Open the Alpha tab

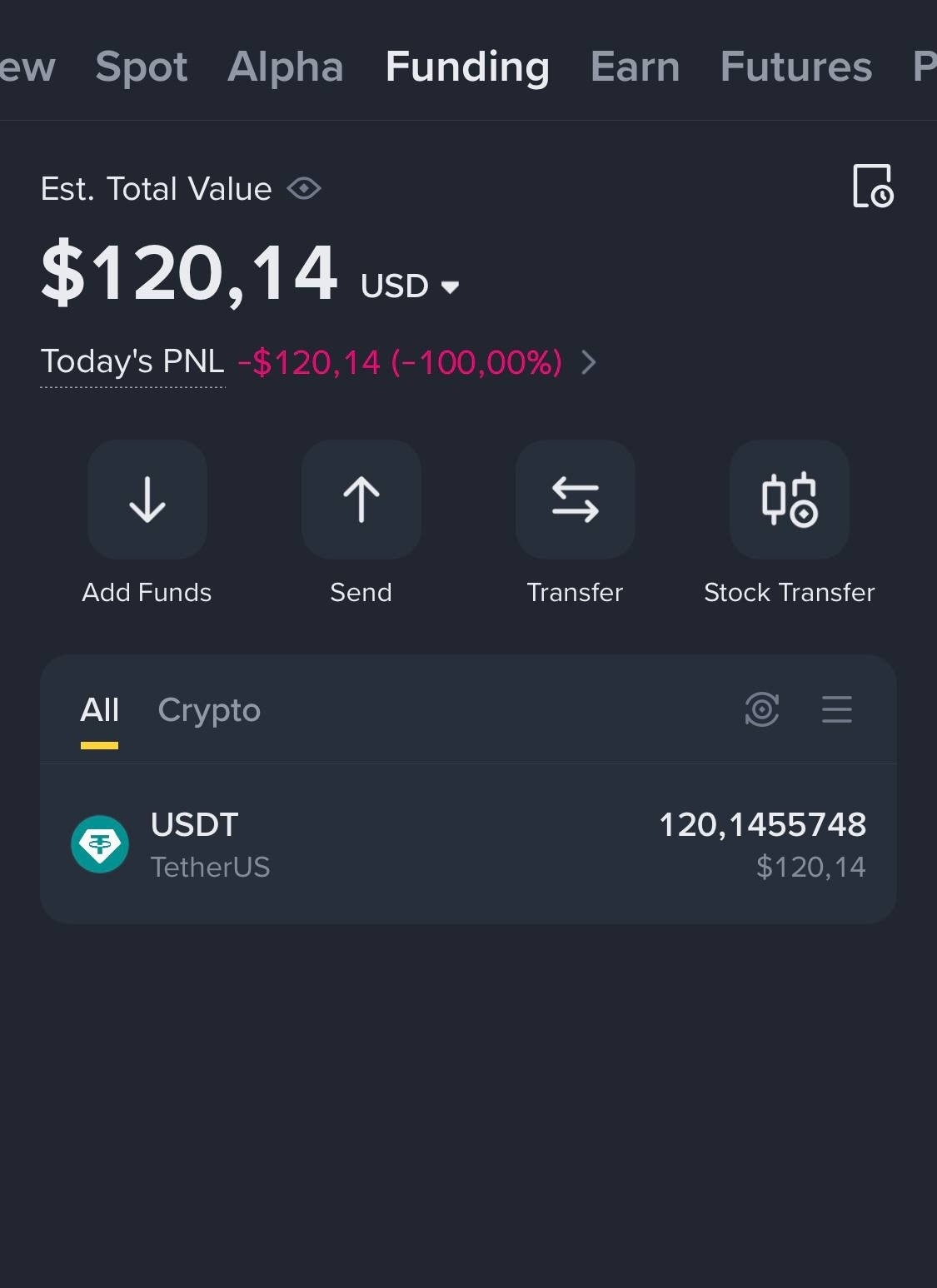pyautogui.click(x=286, y=67)
